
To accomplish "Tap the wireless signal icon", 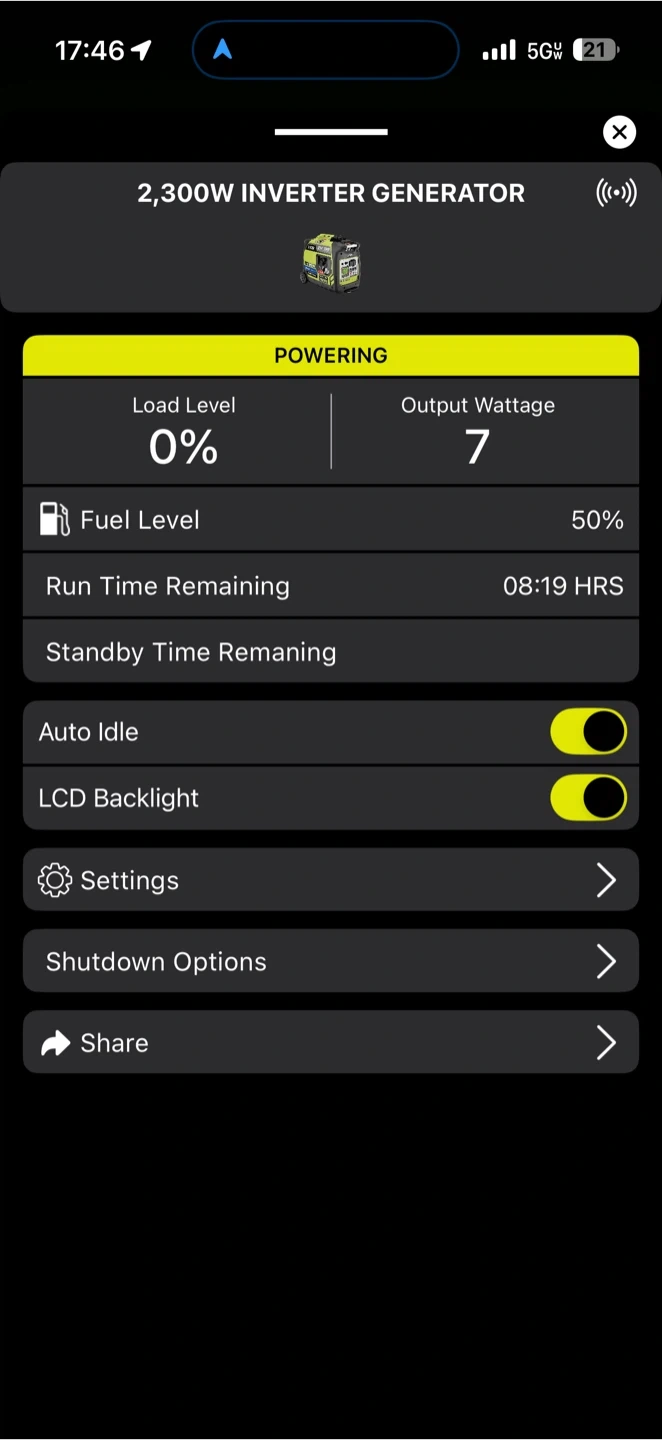I will click(616, 193).
